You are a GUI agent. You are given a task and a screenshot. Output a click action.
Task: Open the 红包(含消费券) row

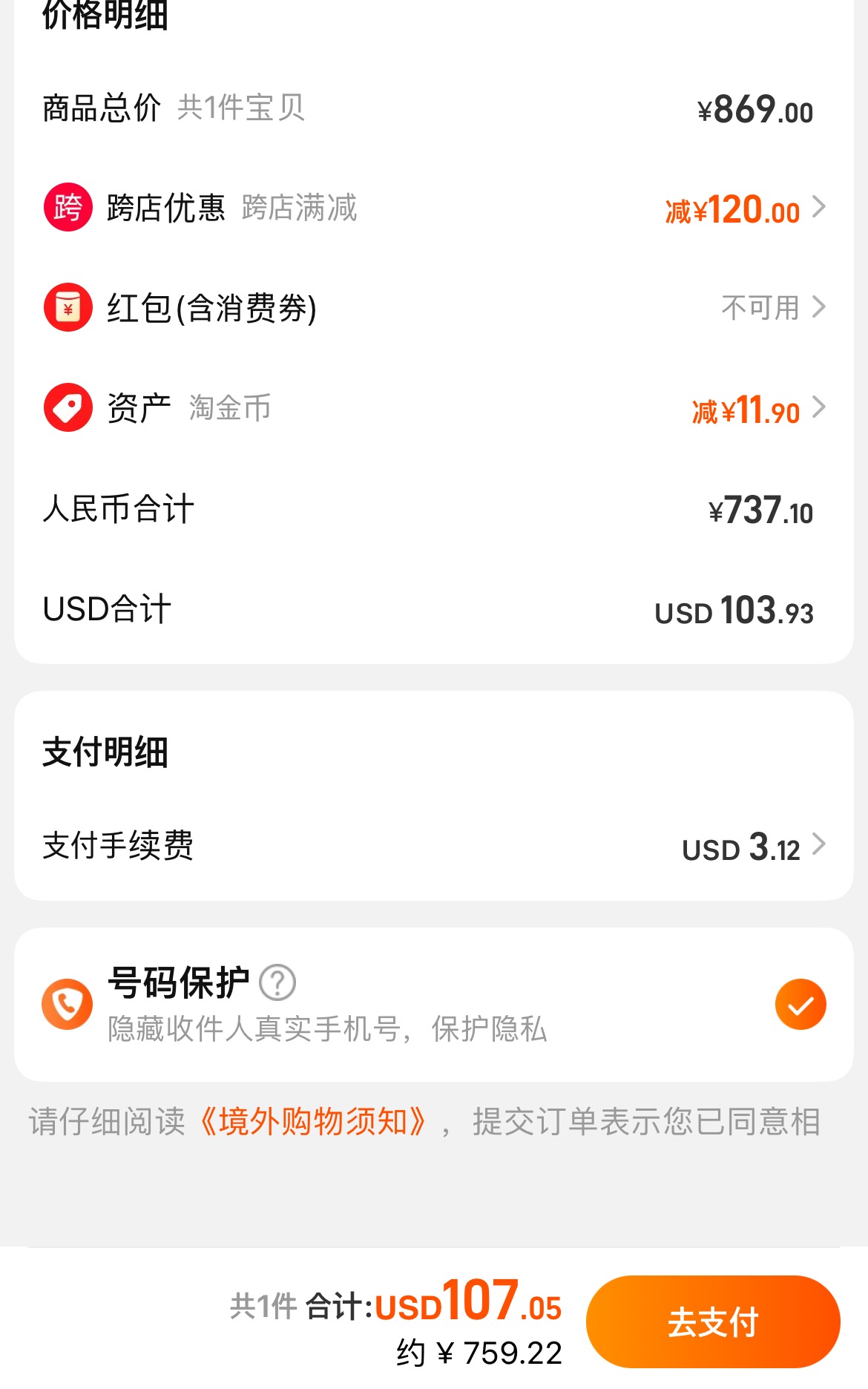point(434,307)
